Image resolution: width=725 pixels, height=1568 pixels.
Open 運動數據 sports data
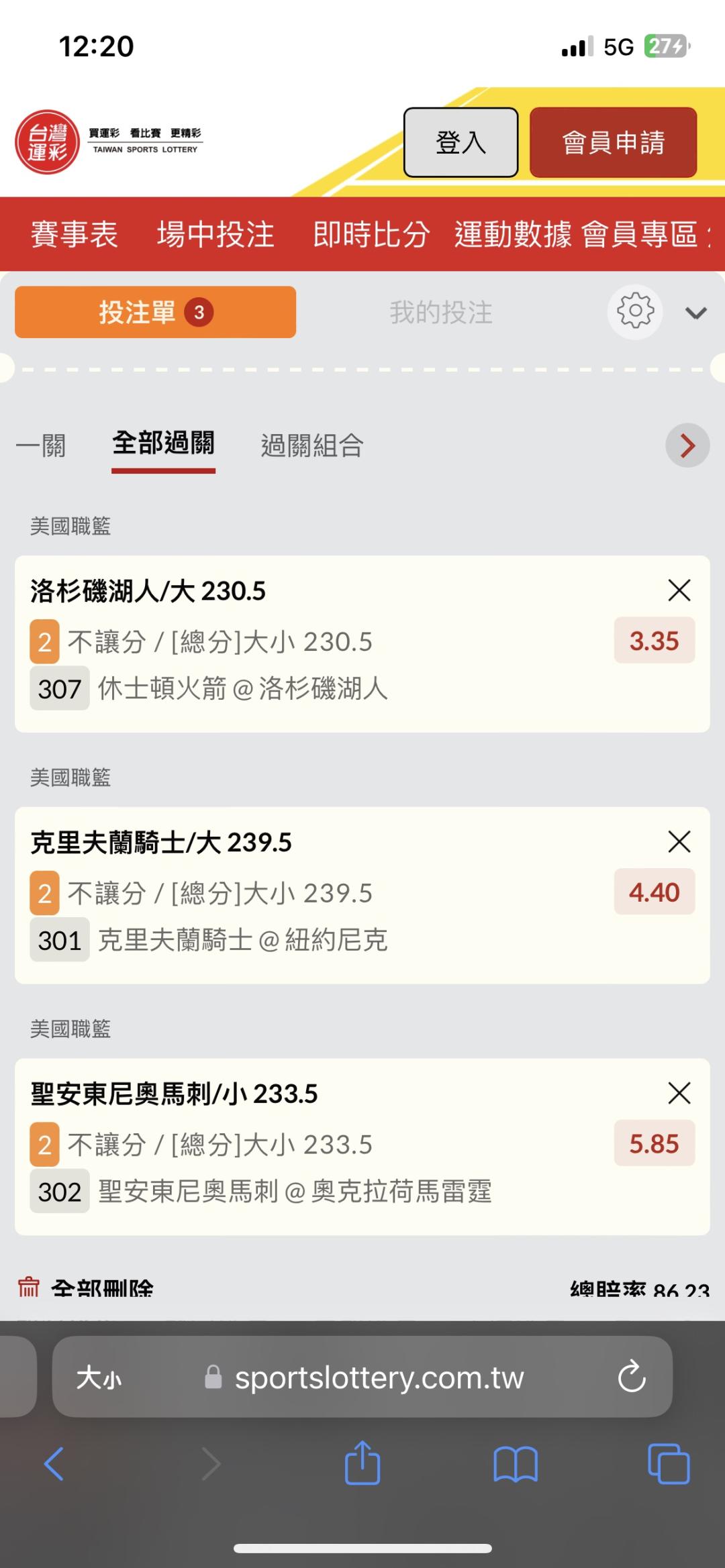click(513, 234)
